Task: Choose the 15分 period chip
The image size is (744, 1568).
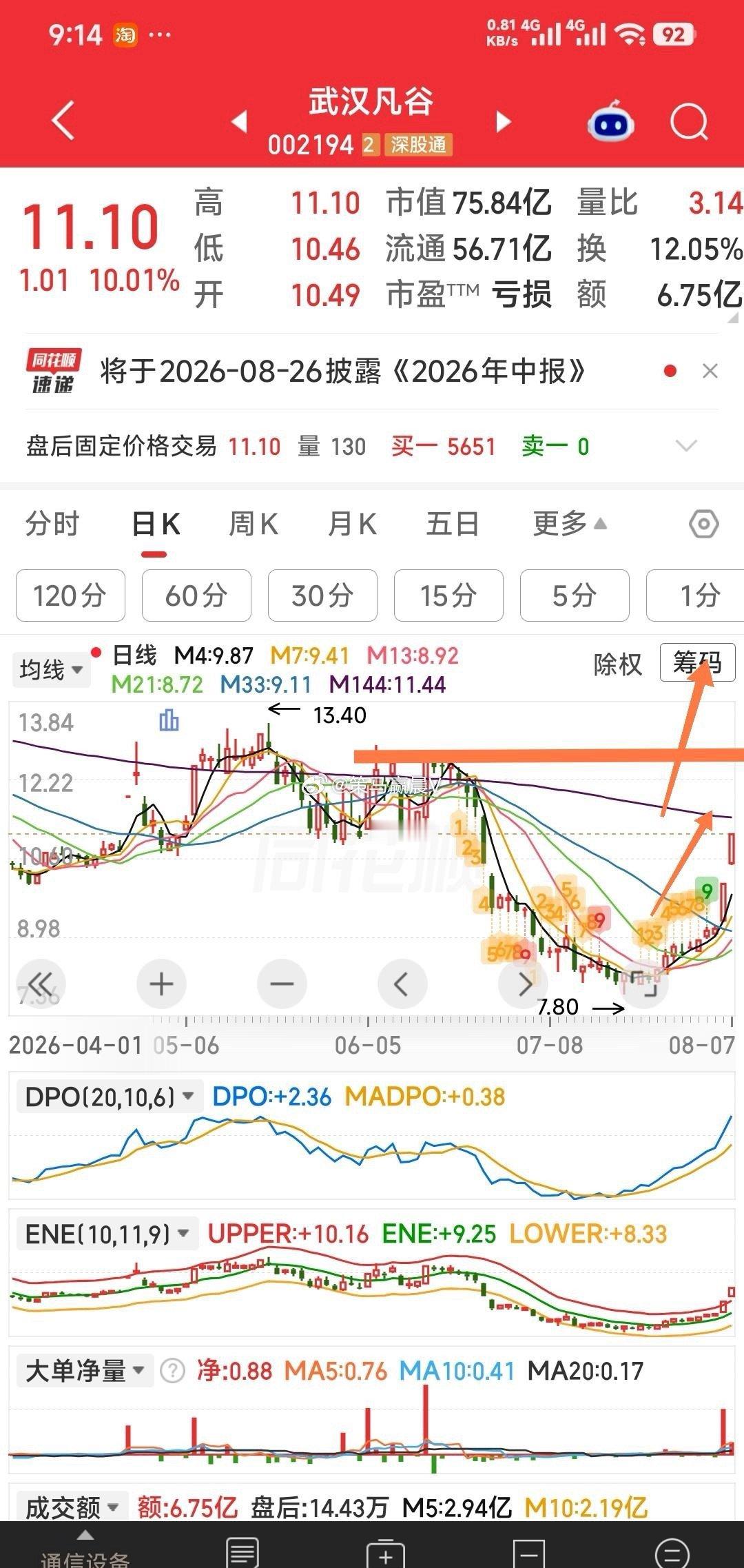Action: pos(448,595)
